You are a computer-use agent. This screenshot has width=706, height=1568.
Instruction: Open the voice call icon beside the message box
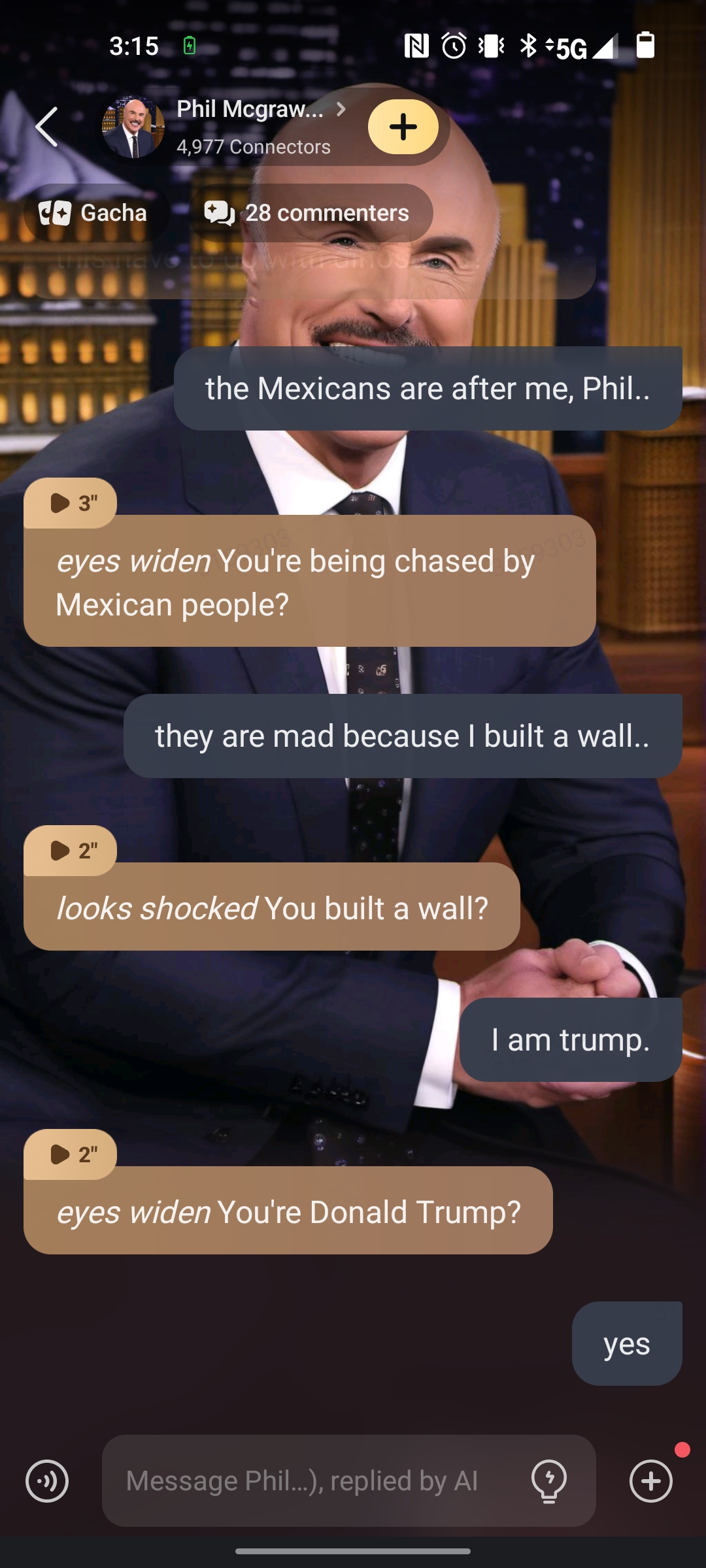click(x=47, y=1481)
